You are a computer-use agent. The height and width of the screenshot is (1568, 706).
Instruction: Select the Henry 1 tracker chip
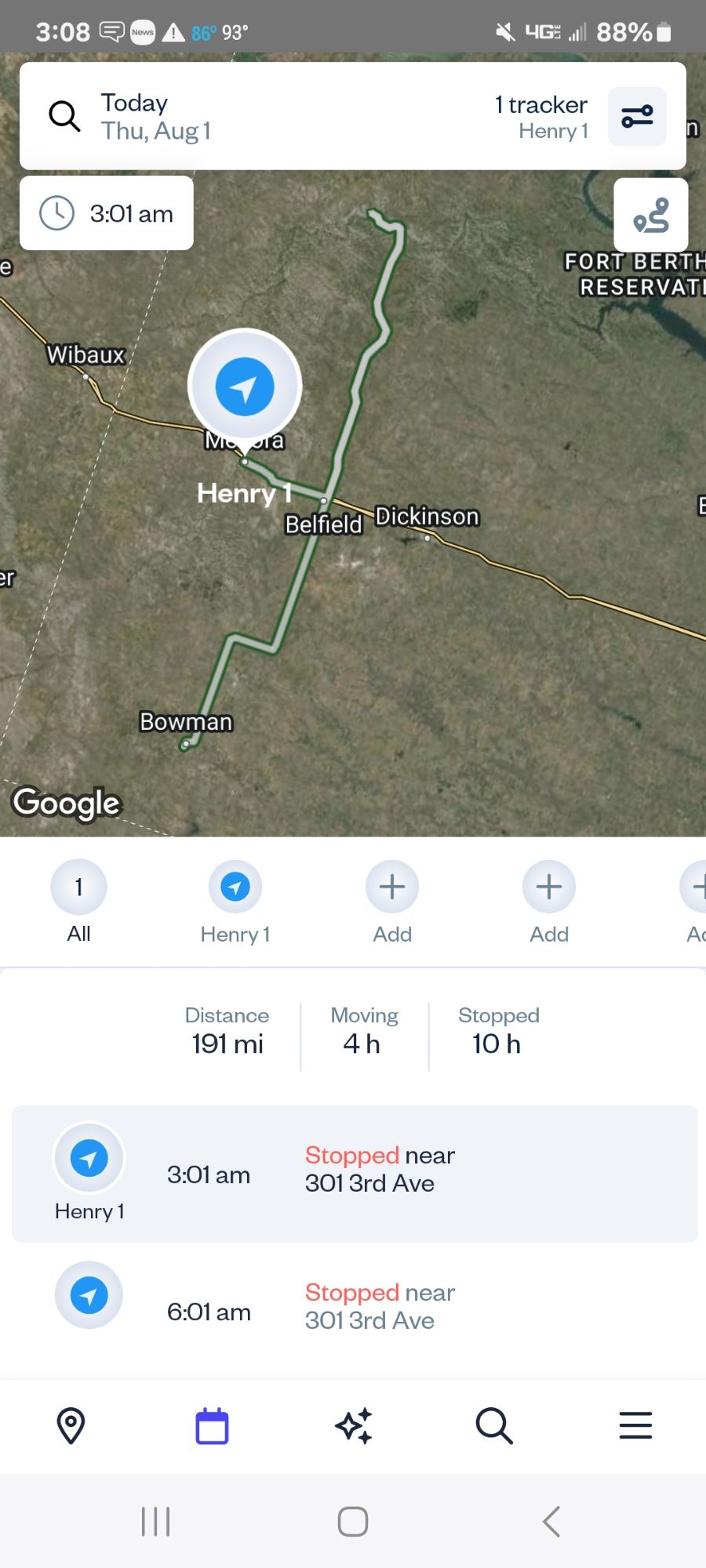[235, 902]
